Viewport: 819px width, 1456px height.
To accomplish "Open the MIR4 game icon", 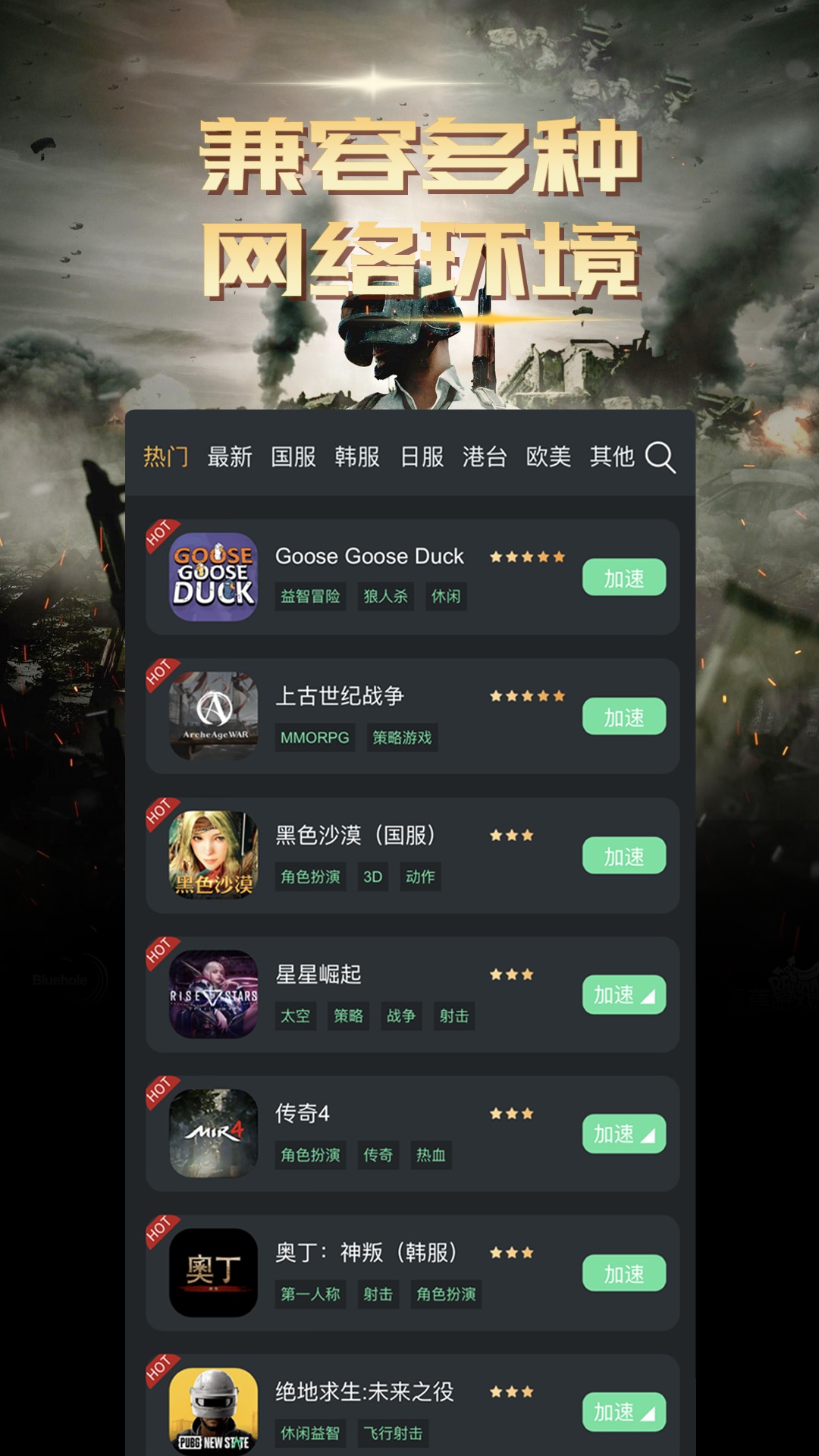I will click(x=213, y=1130).
